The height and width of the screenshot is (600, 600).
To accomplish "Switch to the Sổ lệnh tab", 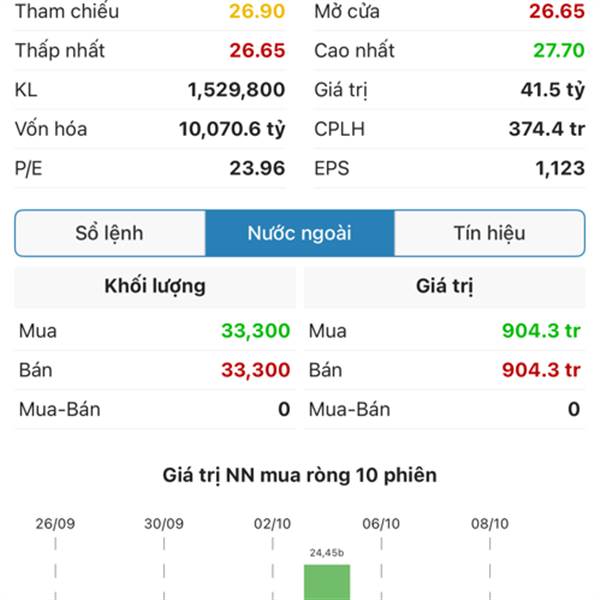I will point(110,234).
